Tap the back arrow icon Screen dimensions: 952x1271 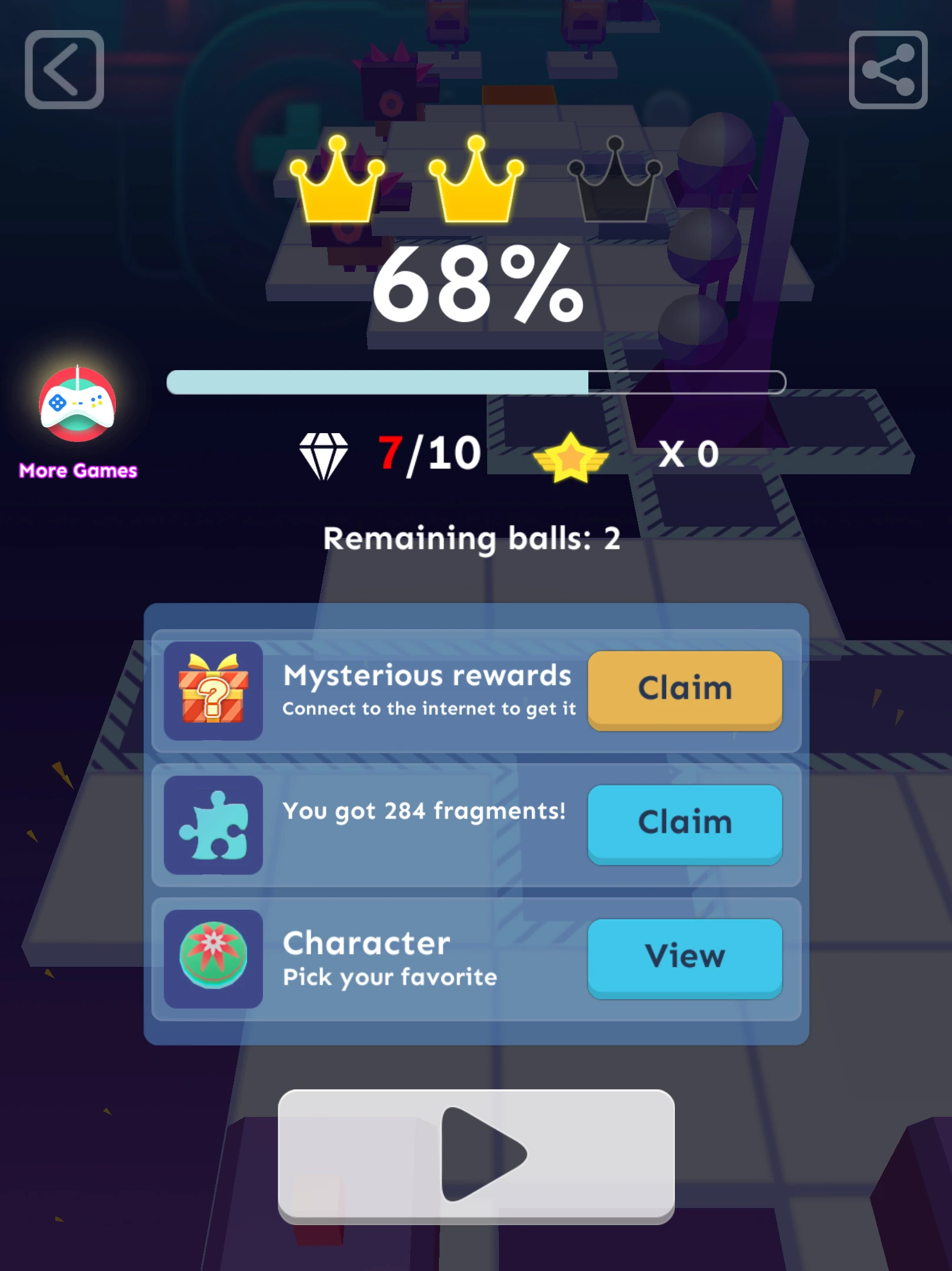(64, 71)
